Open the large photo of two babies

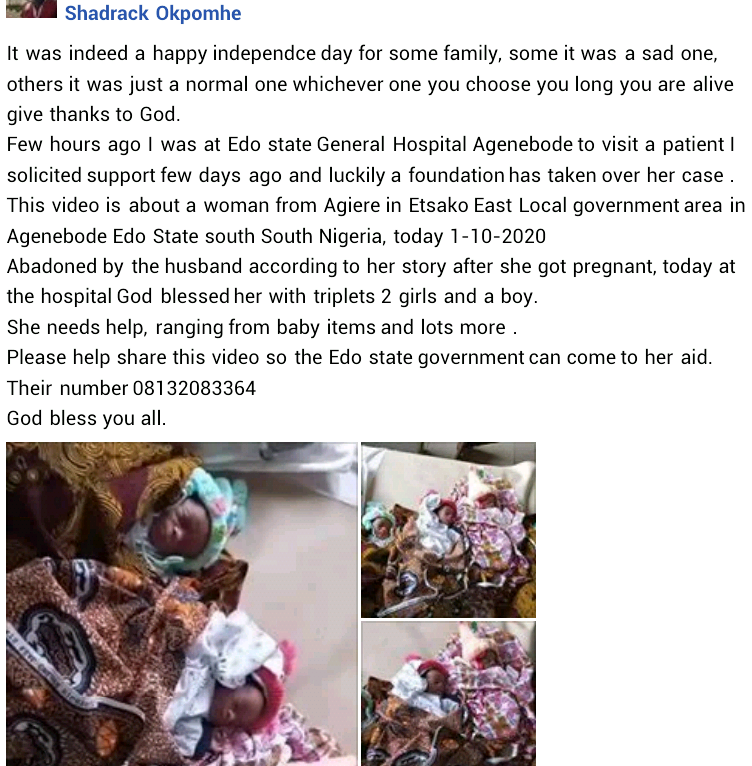pos(181,604)
